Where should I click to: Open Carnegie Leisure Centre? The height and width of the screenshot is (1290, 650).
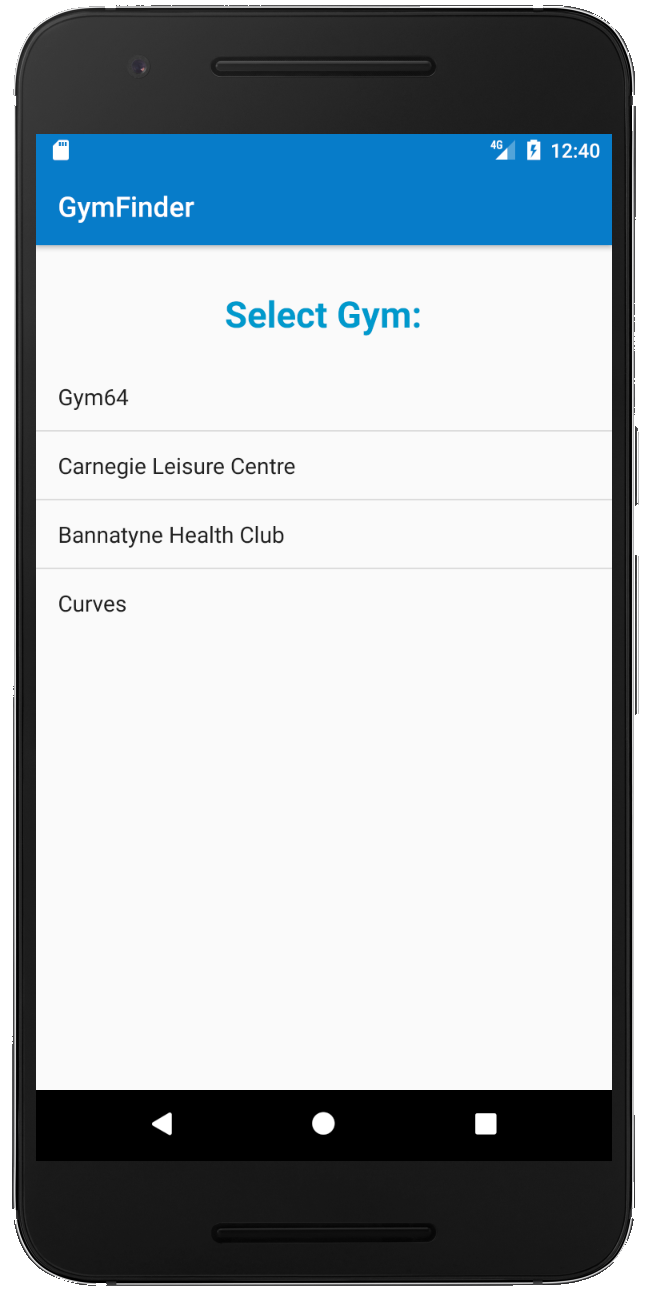point(323,466)
